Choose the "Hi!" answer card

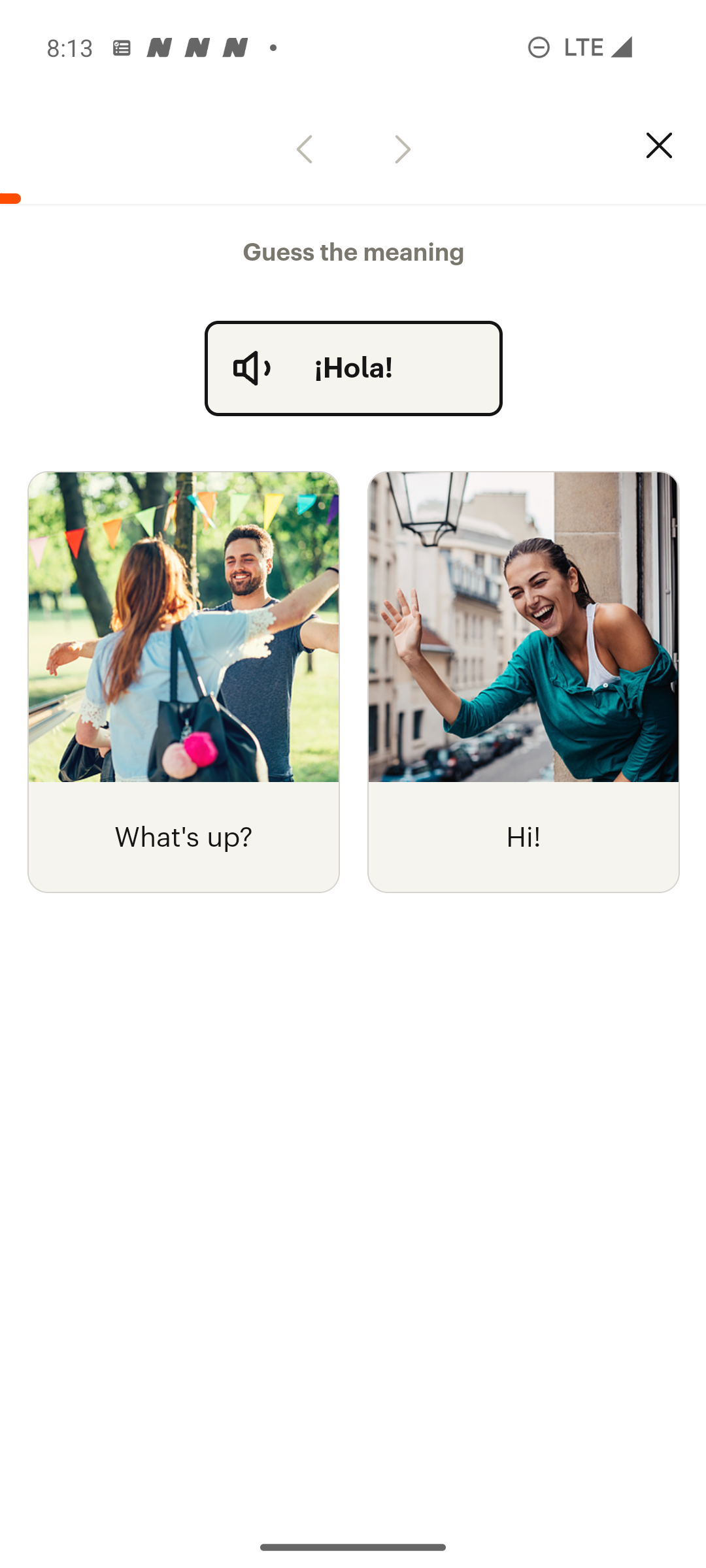(524, 682)
